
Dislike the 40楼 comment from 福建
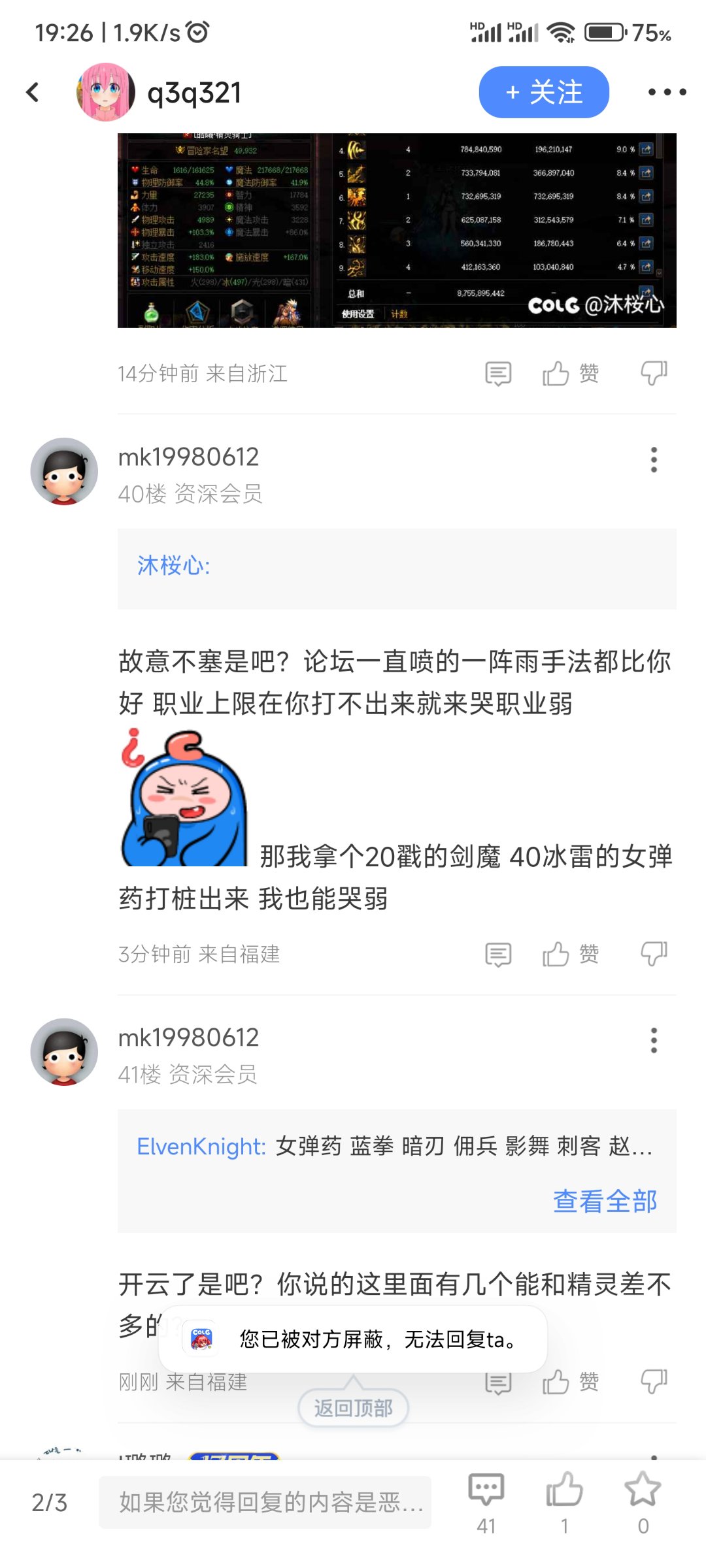[x=654, y=955]
